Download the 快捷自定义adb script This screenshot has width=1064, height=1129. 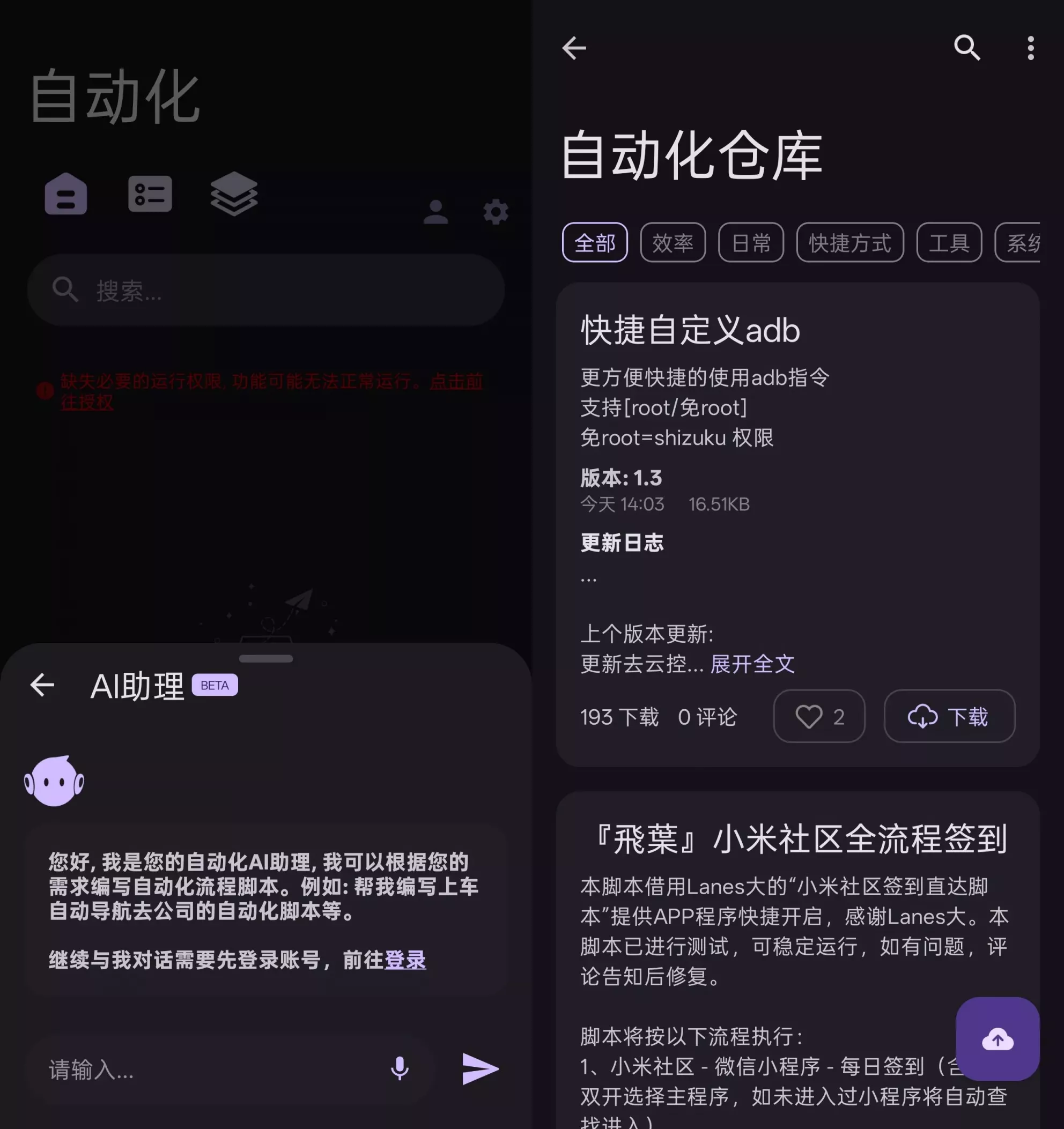click(949, 717)
